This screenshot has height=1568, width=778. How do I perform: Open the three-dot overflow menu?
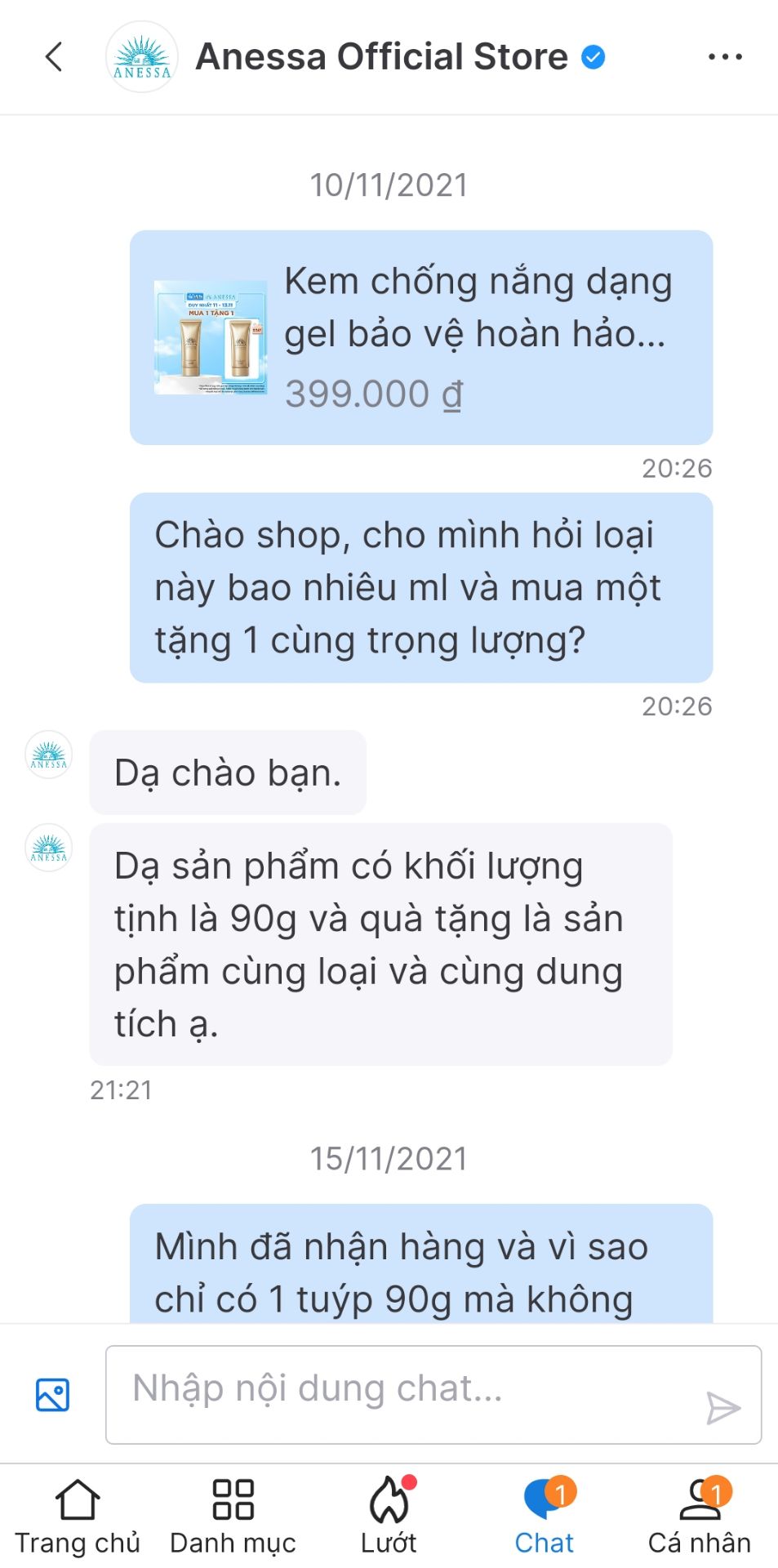point(722,58)
